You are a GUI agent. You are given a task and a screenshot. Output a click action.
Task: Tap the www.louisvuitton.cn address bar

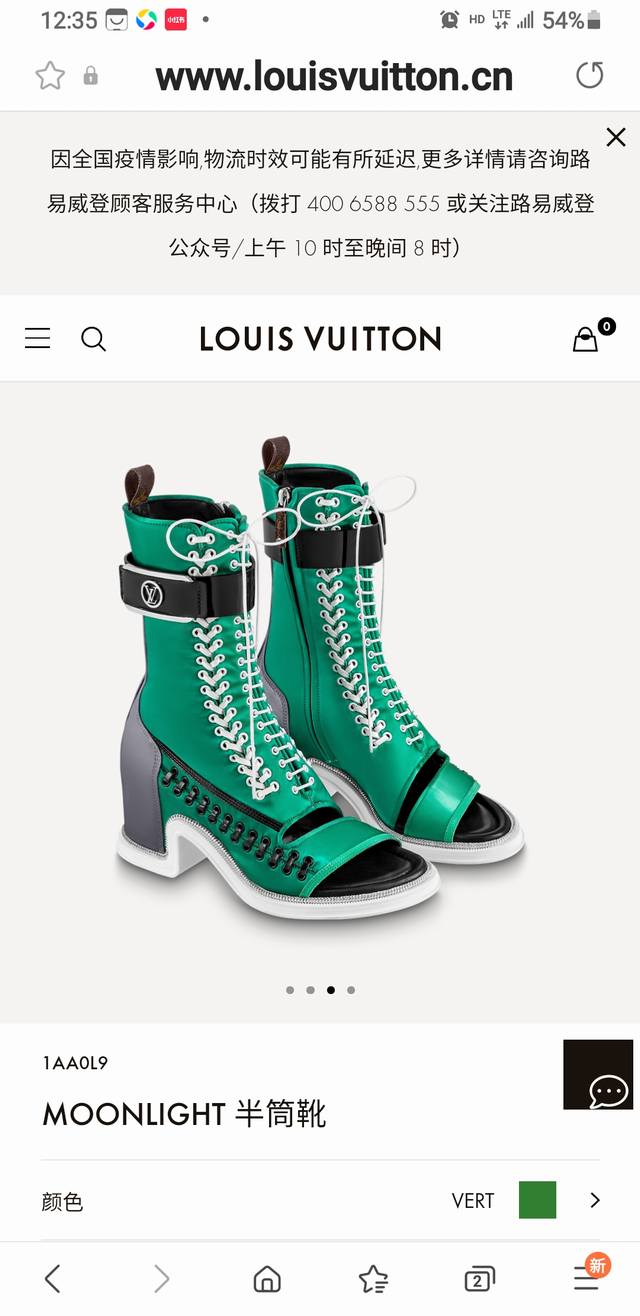[334, 77]
